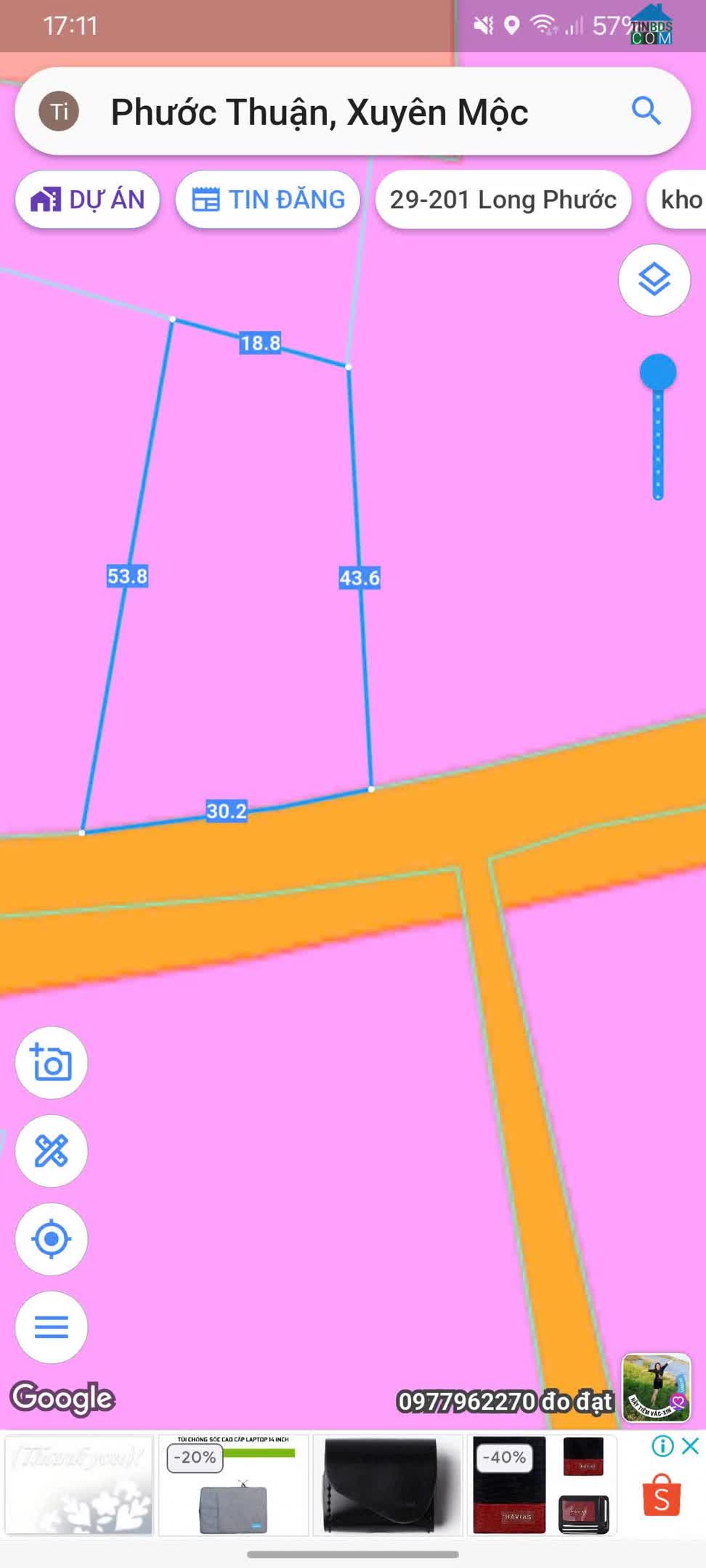Open the measuring tools button
This screenshot has width=706, height=1568.
coord(52,1151)
